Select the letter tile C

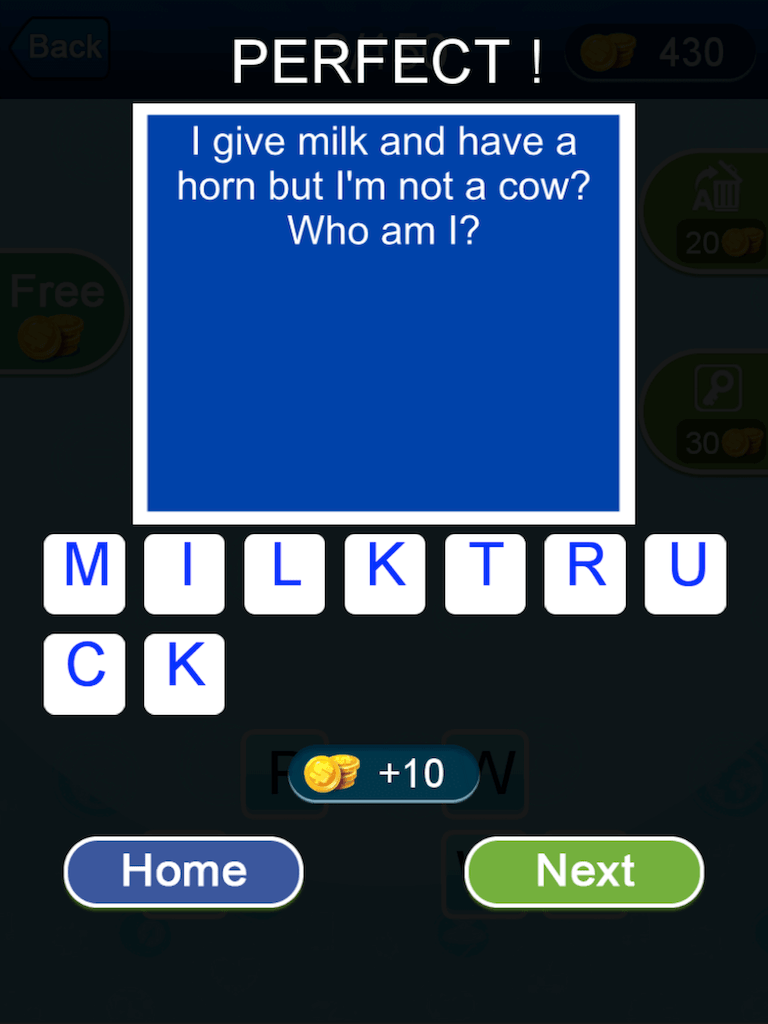pyautogui.click(x=84, y=672)
